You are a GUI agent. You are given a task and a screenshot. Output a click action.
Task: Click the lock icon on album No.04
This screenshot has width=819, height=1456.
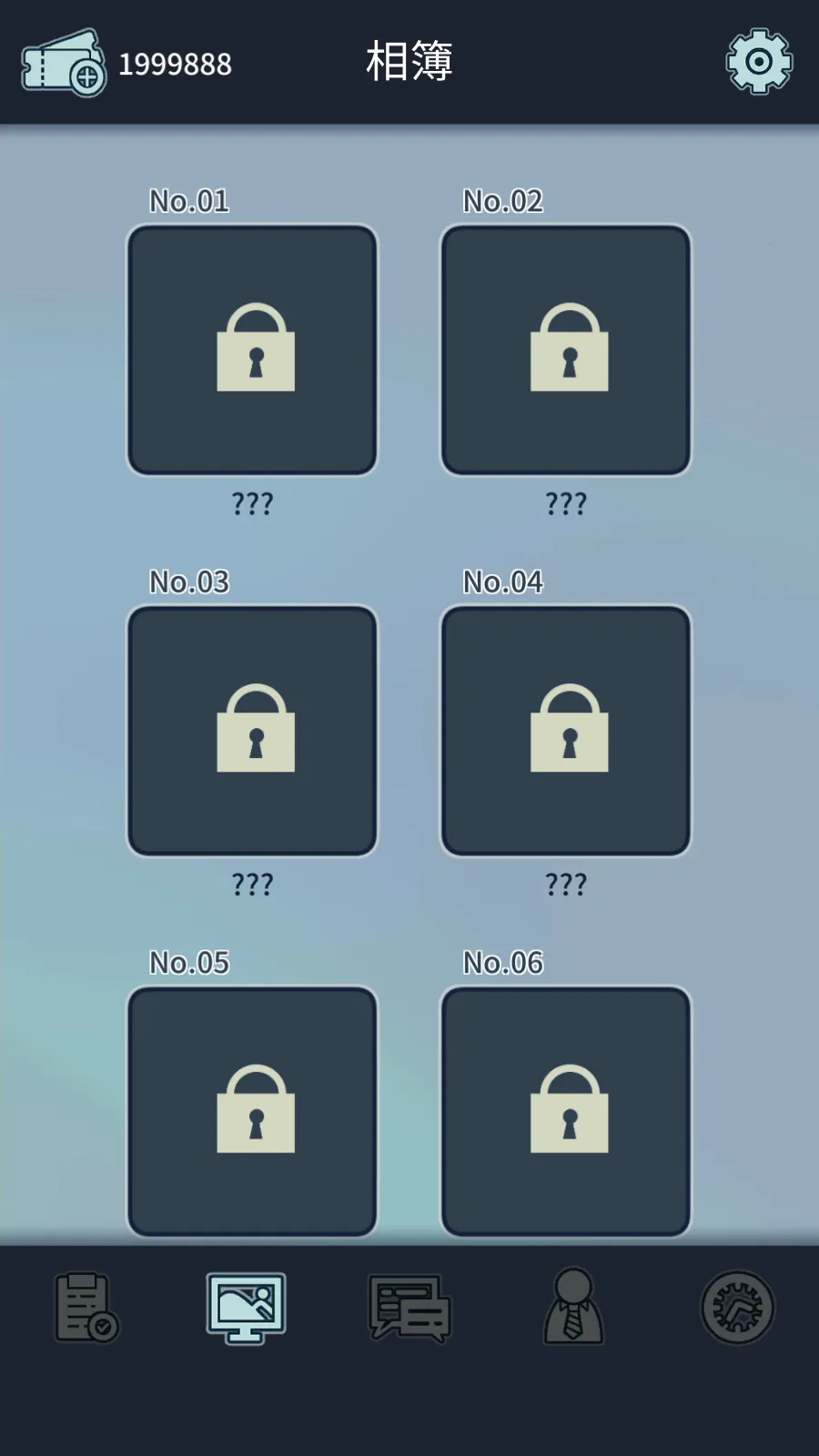point(568,733)
